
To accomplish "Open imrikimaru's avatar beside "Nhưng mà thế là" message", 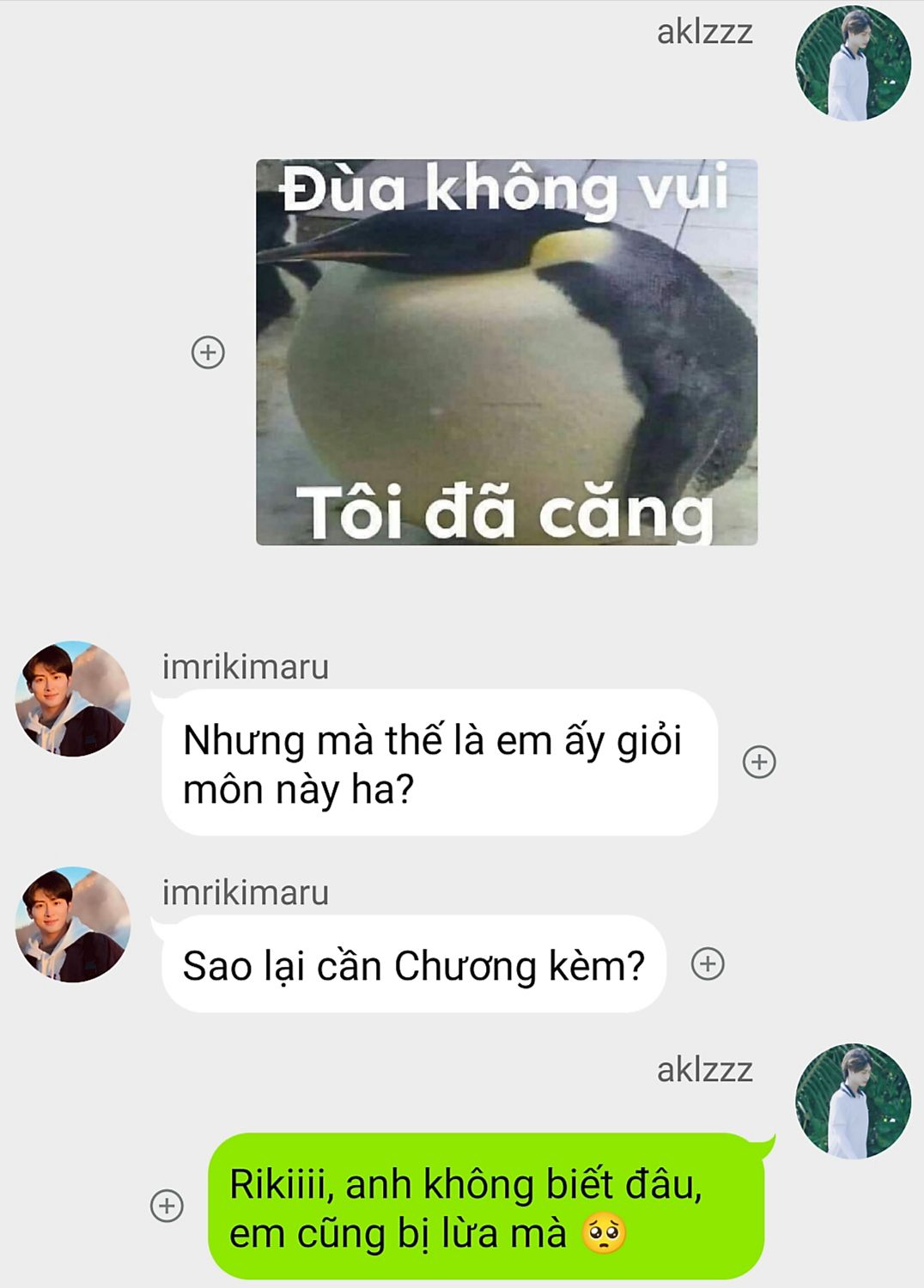I will click(73, 699).
